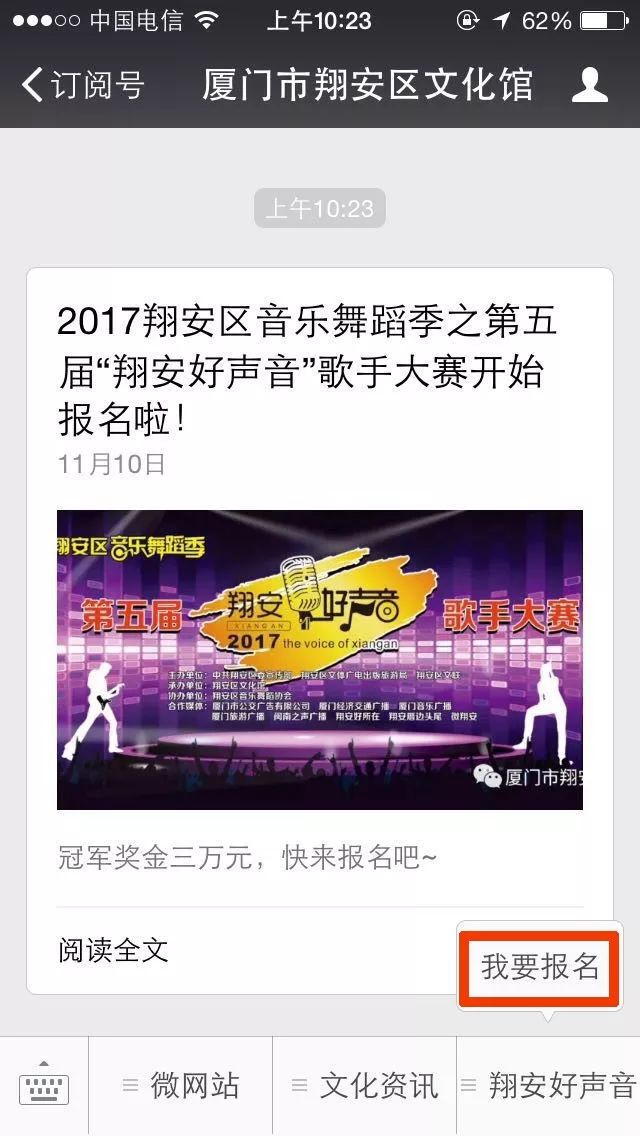
Task: Open the account profile icon
Action: pos(589,85)
